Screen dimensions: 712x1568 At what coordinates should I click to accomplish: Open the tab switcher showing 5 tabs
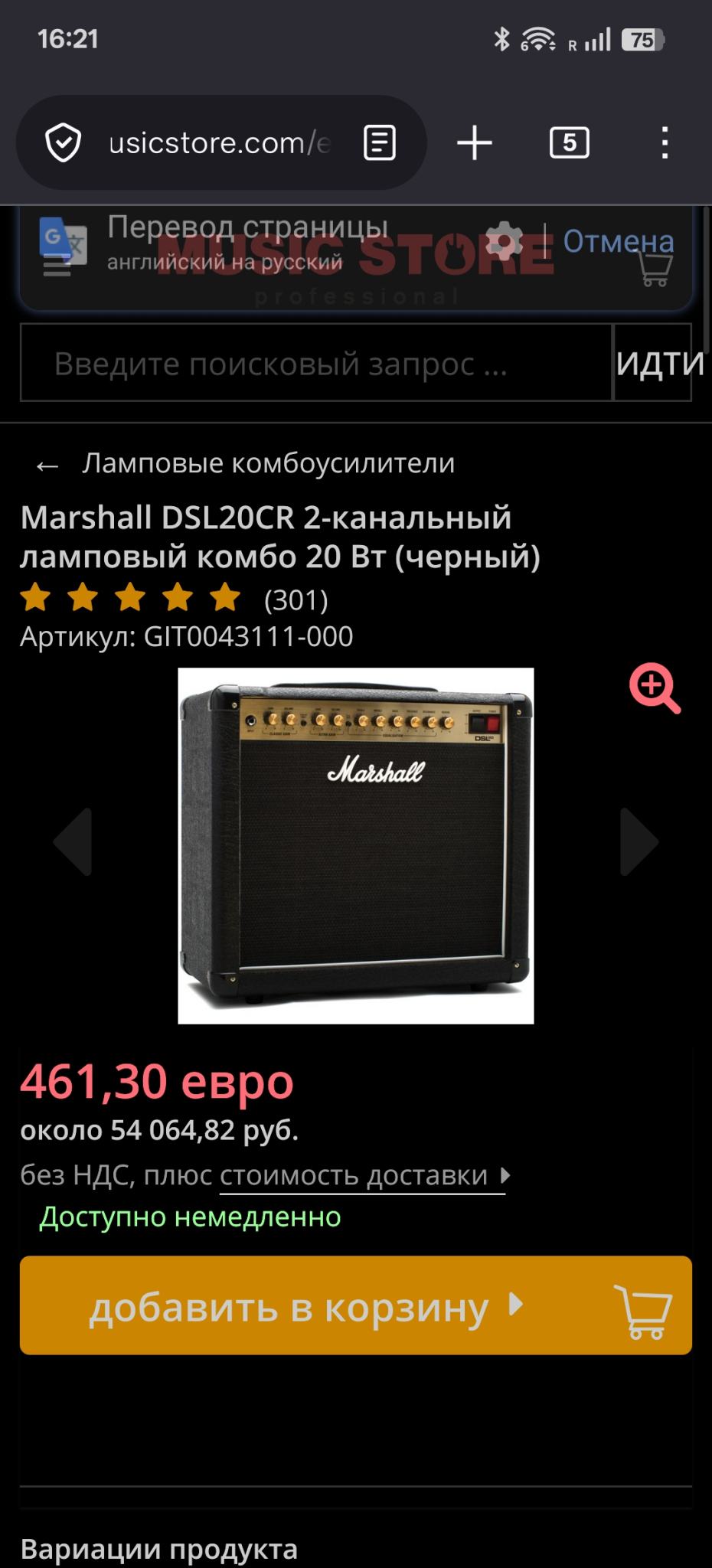(569, 143)
